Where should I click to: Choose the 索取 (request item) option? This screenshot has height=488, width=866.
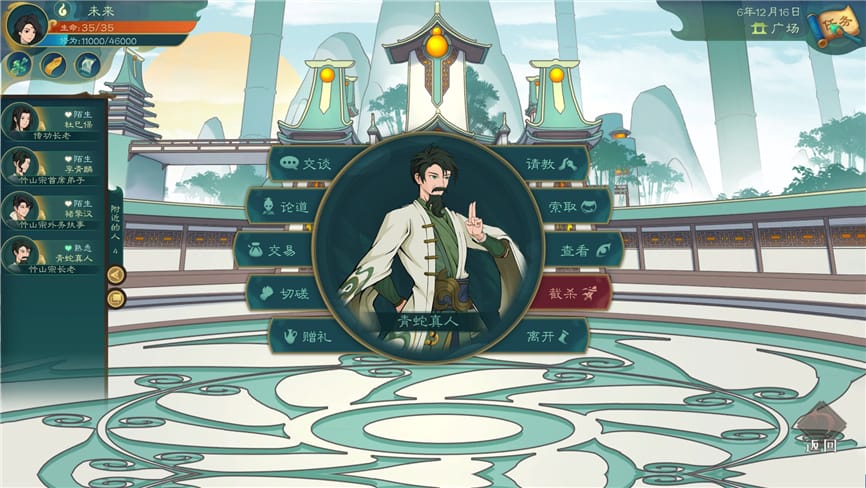tap(576, 206)
